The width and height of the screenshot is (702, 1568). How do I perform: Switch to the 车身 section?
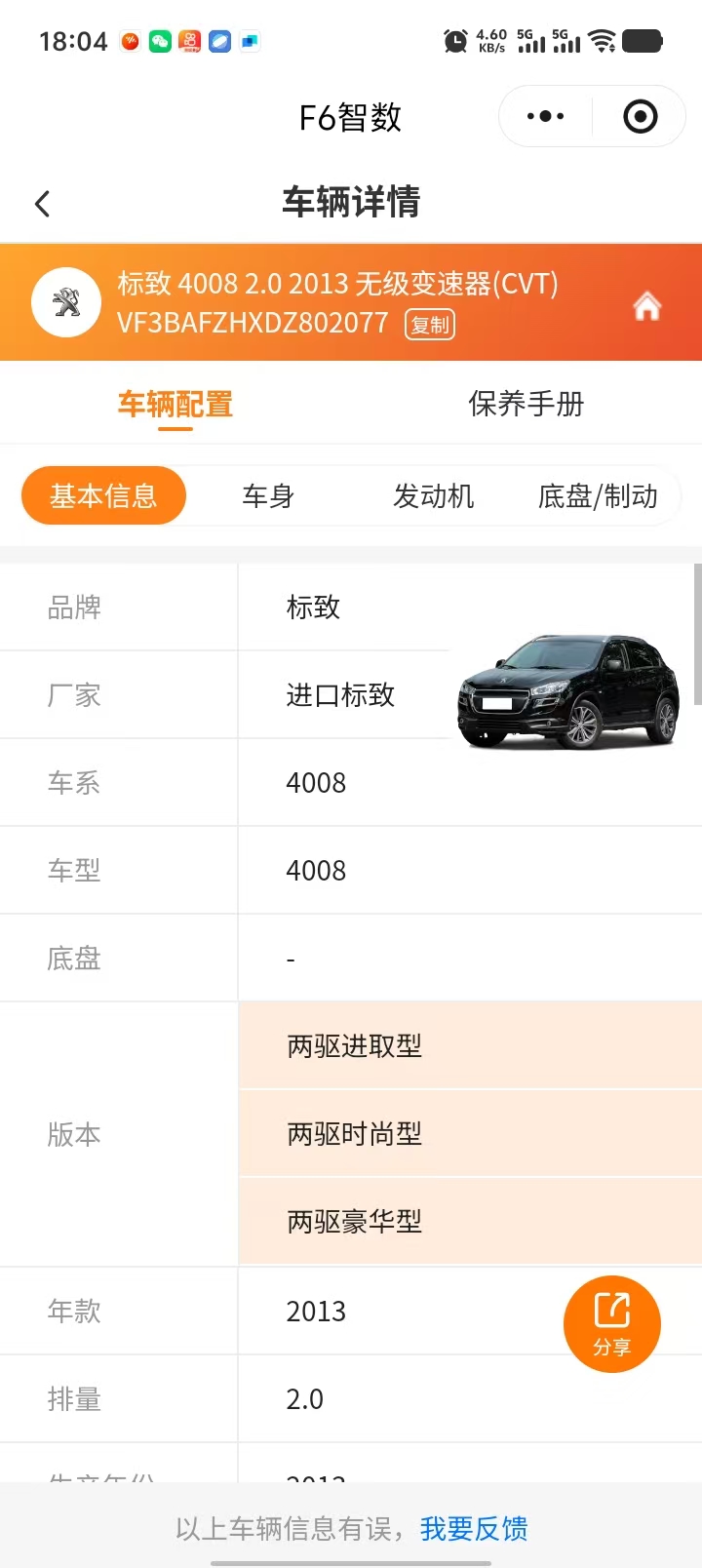[268, 496]
